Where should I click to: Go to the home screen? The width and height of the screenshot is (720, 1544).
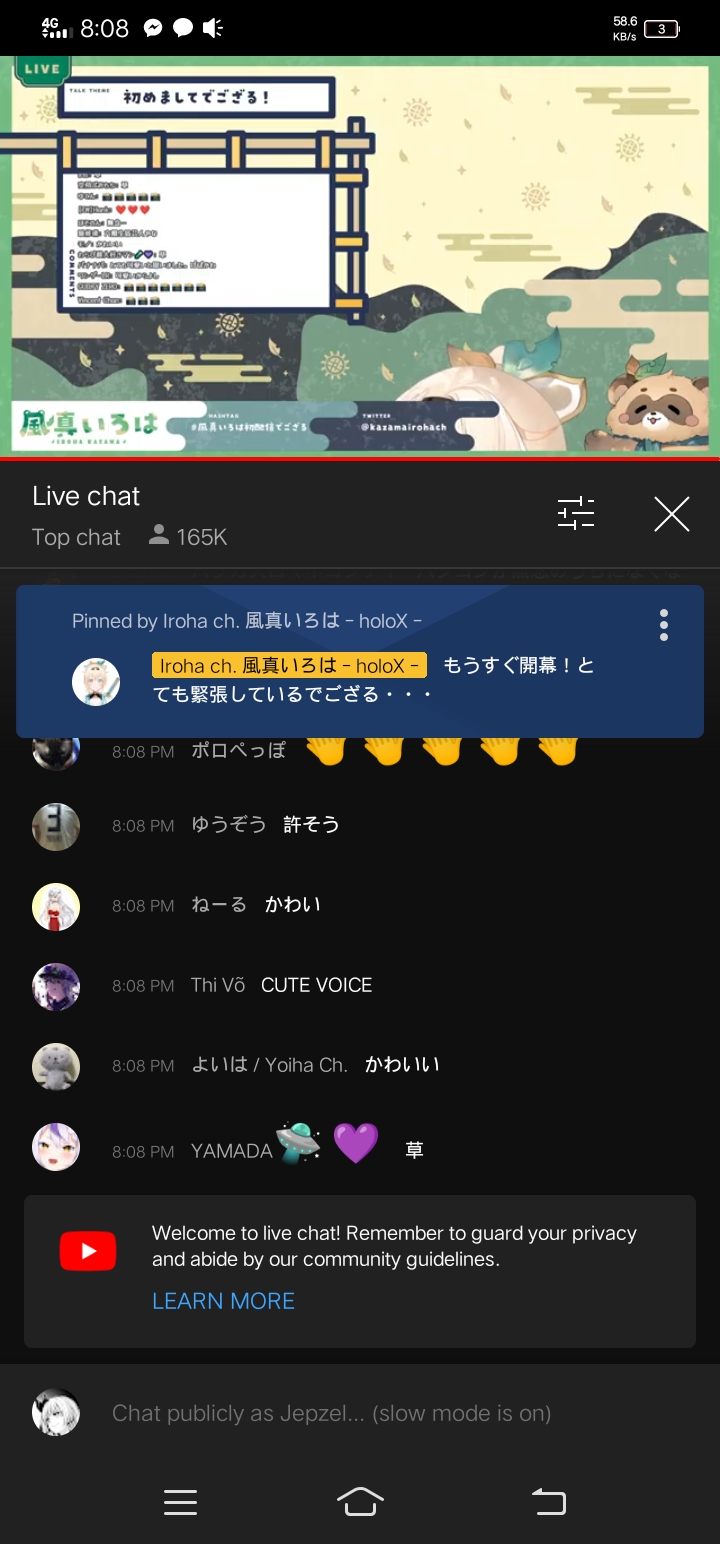point(360,1502)
